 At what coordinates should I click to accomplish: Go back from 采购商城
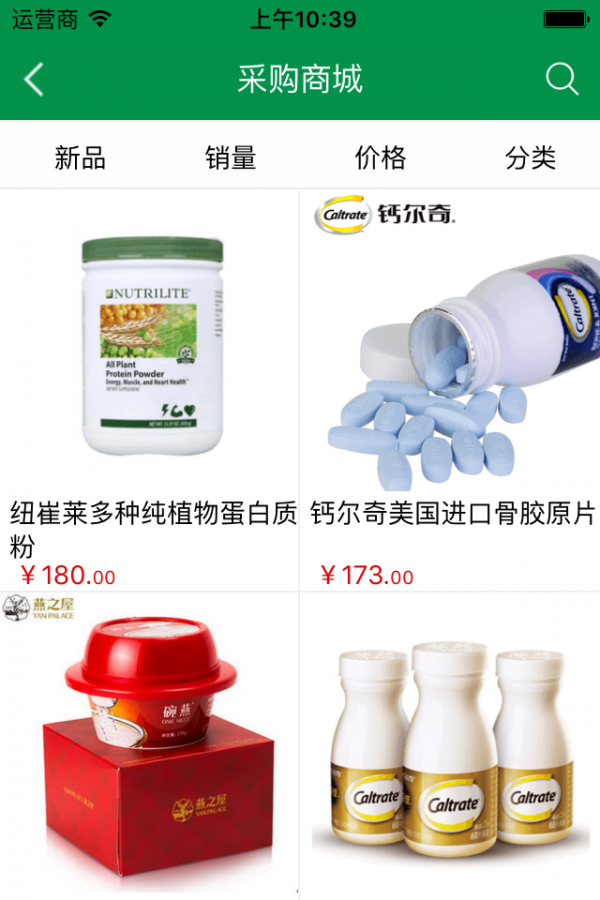coord(34,79)
